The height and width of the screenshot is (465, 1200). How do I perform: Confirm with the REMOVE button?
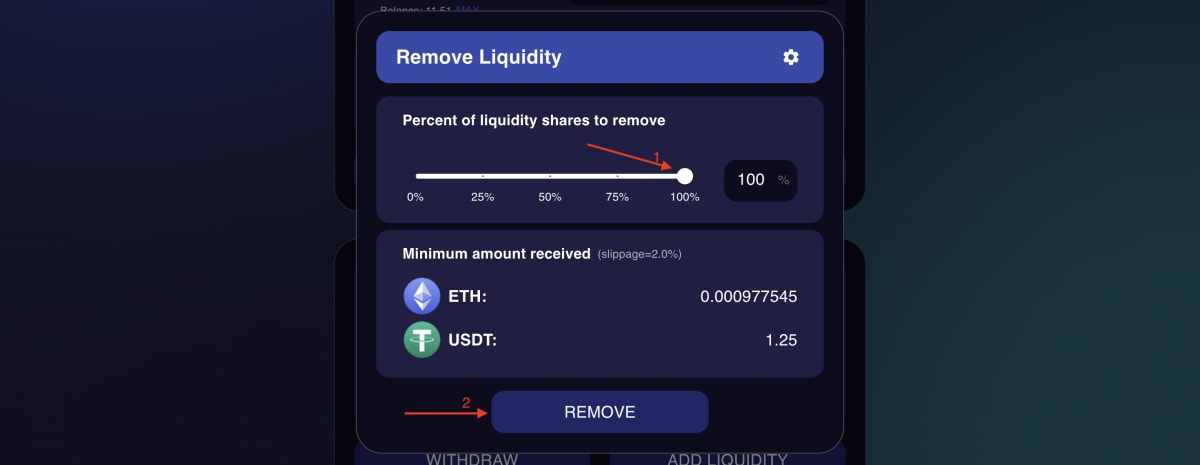coord(599,412)
